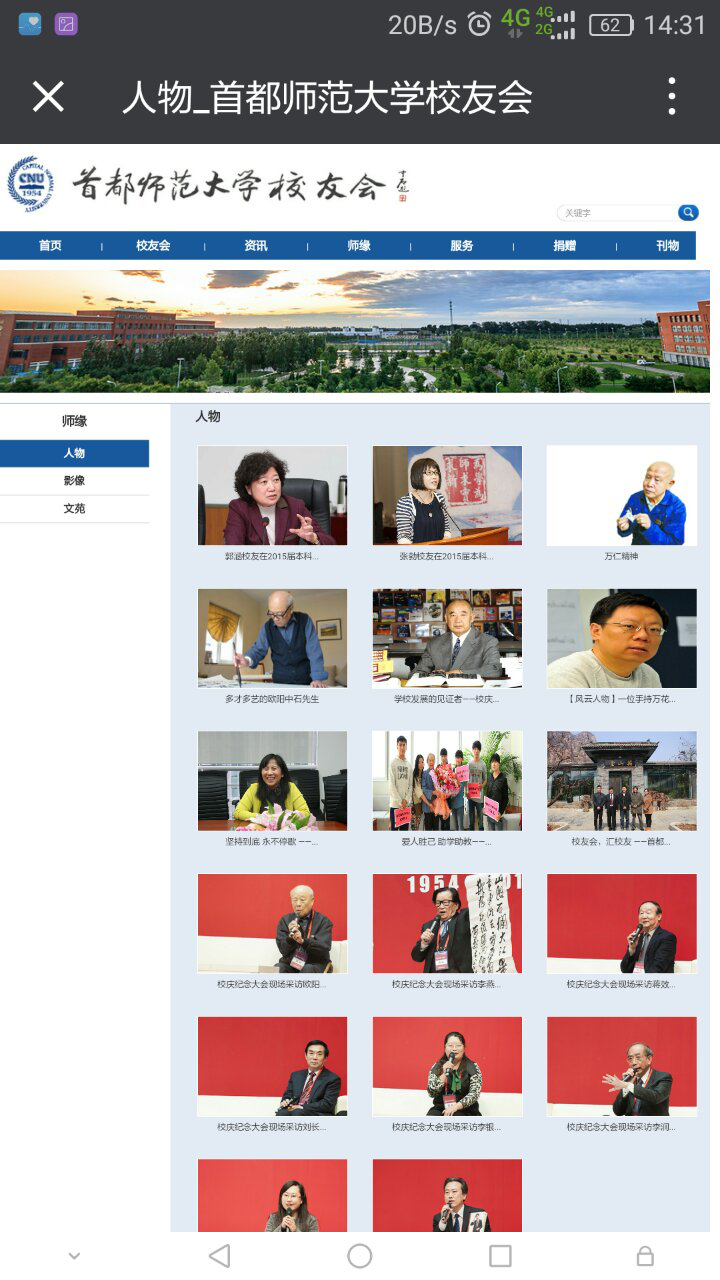Close the webpage with the X button
This screenshot has height=1280, width=720.
pos(48,97)
